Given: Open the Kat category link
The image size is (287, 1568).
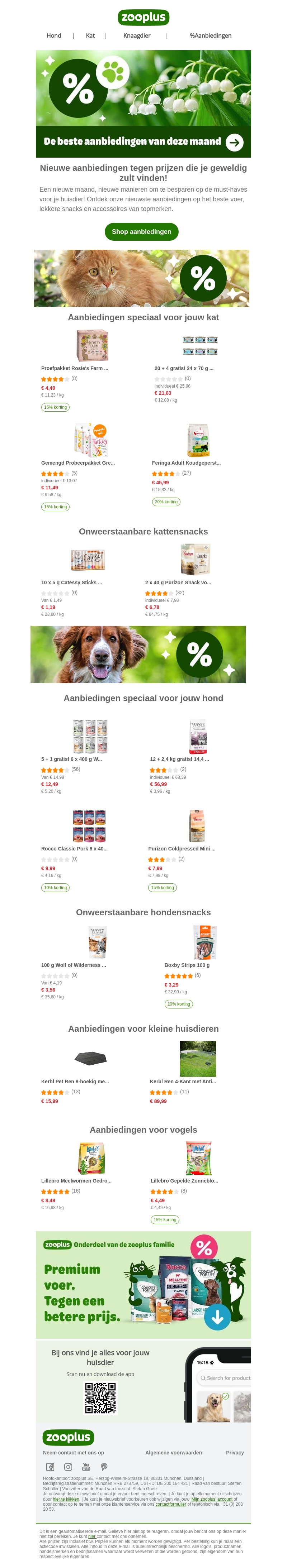Looking at the screenshot, I should [90, 36].
